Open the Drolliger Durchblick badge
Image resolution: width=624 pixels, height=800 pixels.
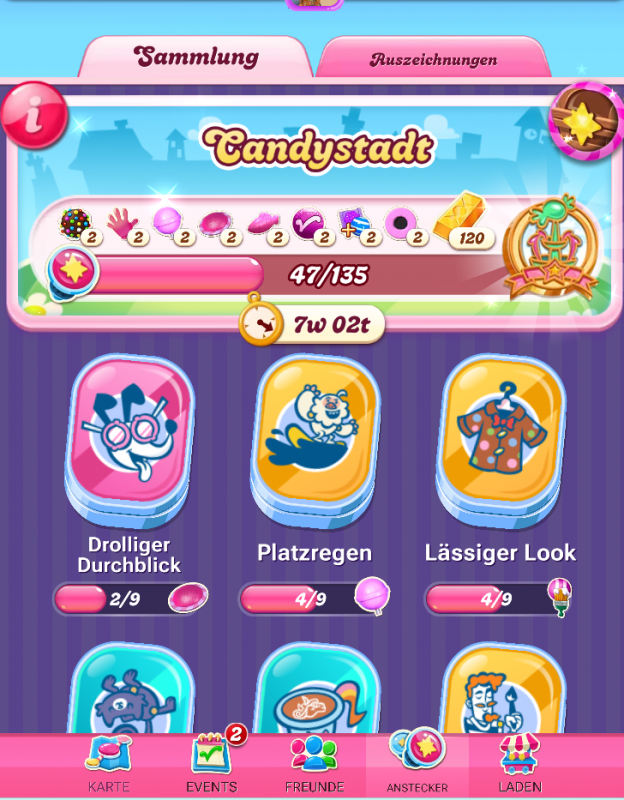tap(130, 439)
